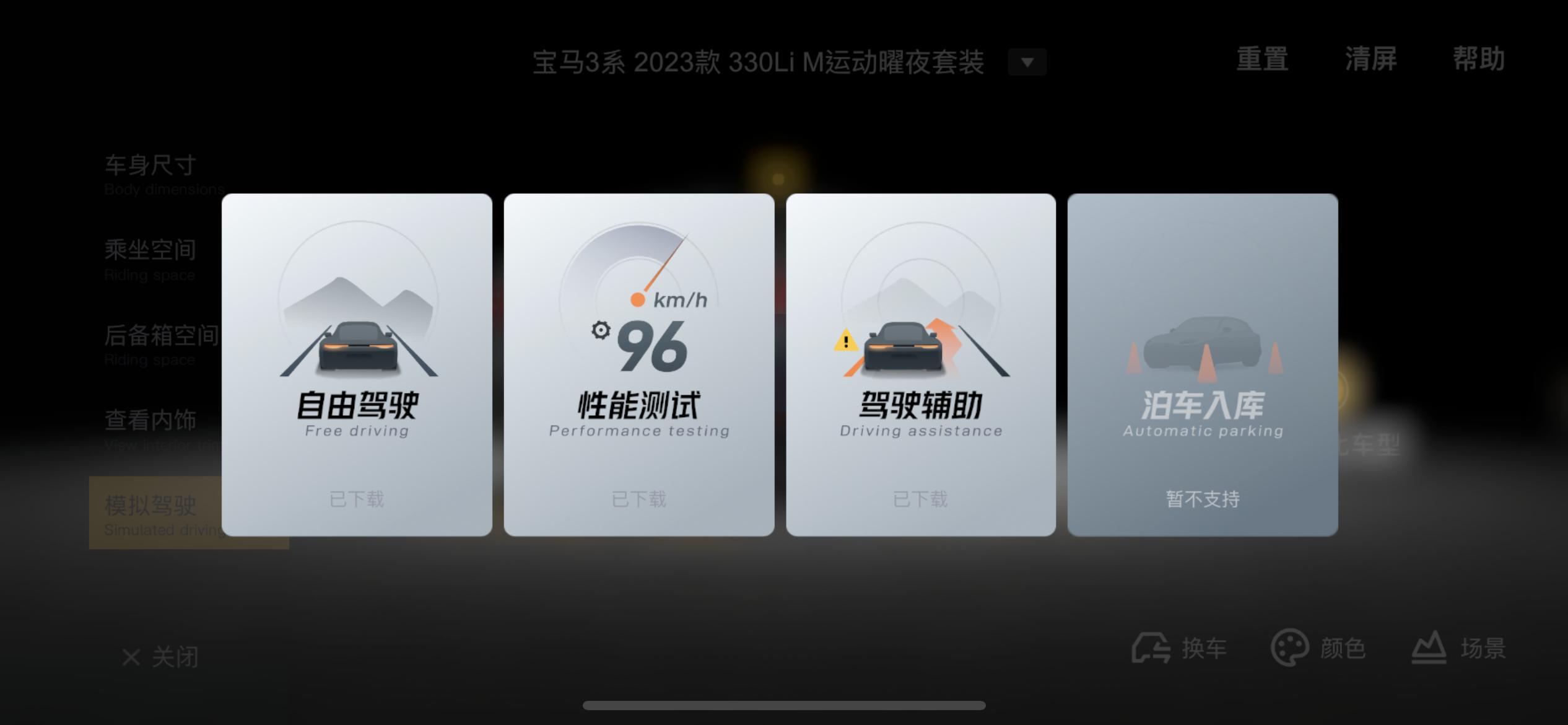1568x725 pixels.
Task: Change the 场景 scene
Action: [x=1458, y=649]
